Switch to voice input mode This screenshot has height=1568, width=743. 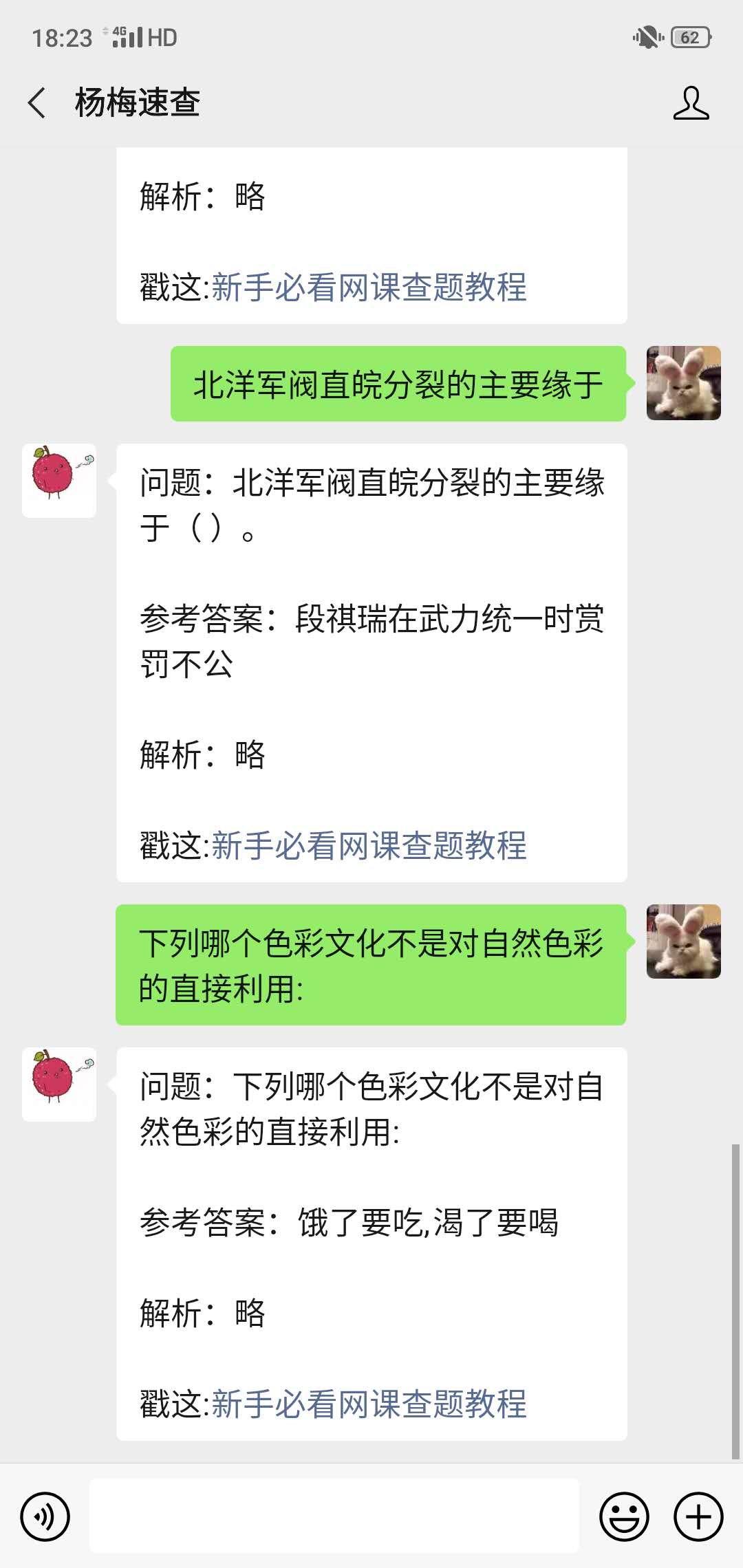45,1516
